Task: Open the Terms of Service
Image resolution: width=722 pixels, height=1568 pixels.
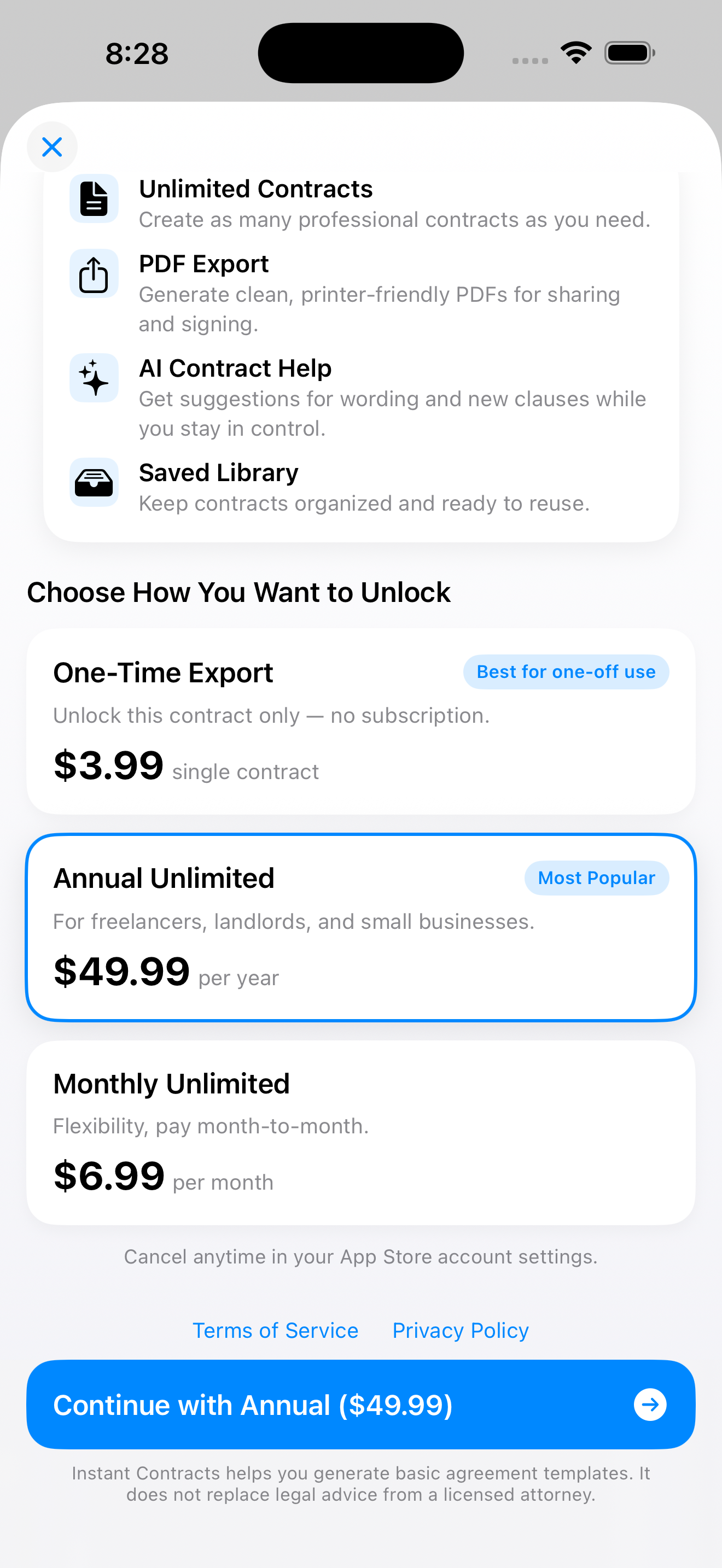Action: click(275, 1330)
